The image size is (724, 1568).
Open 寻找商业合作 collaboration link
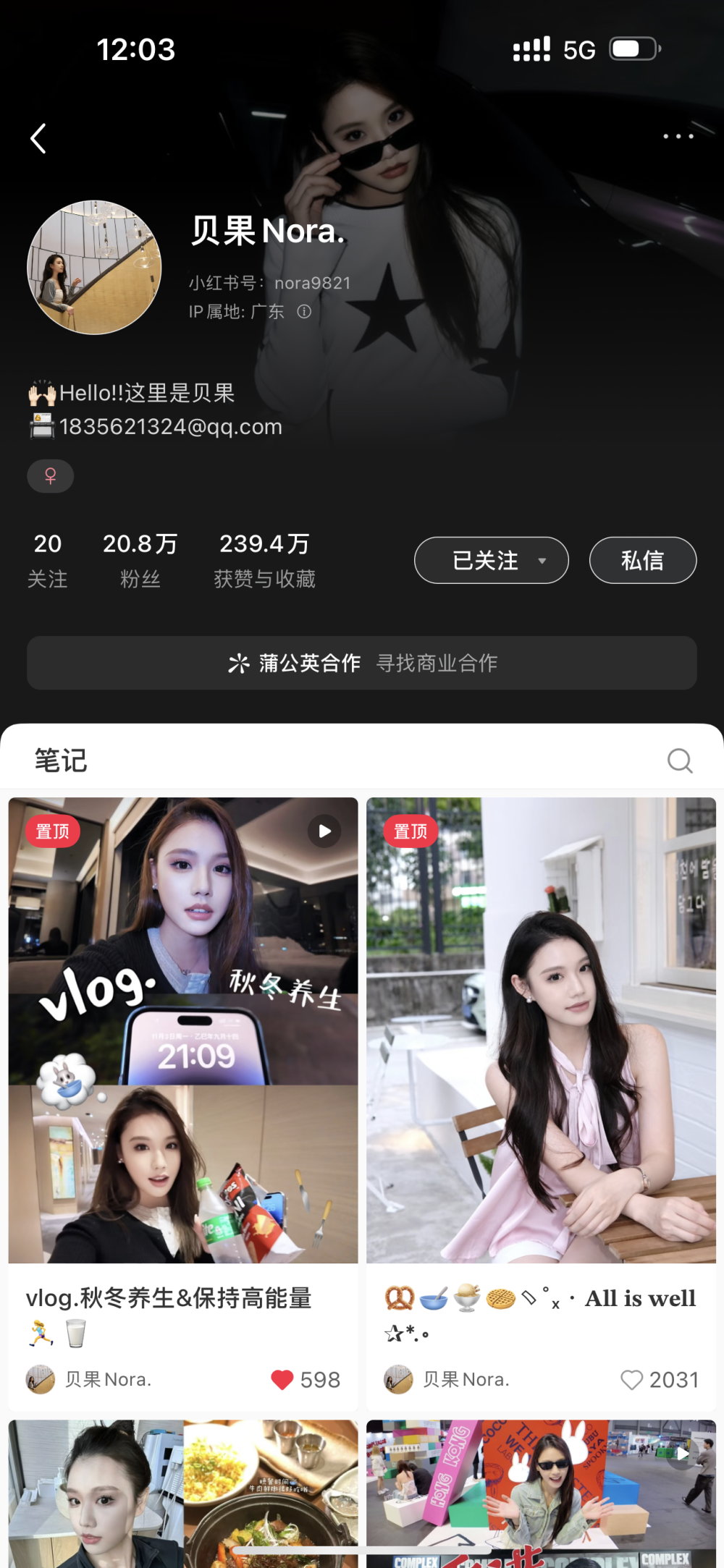(x=438, y=663)
